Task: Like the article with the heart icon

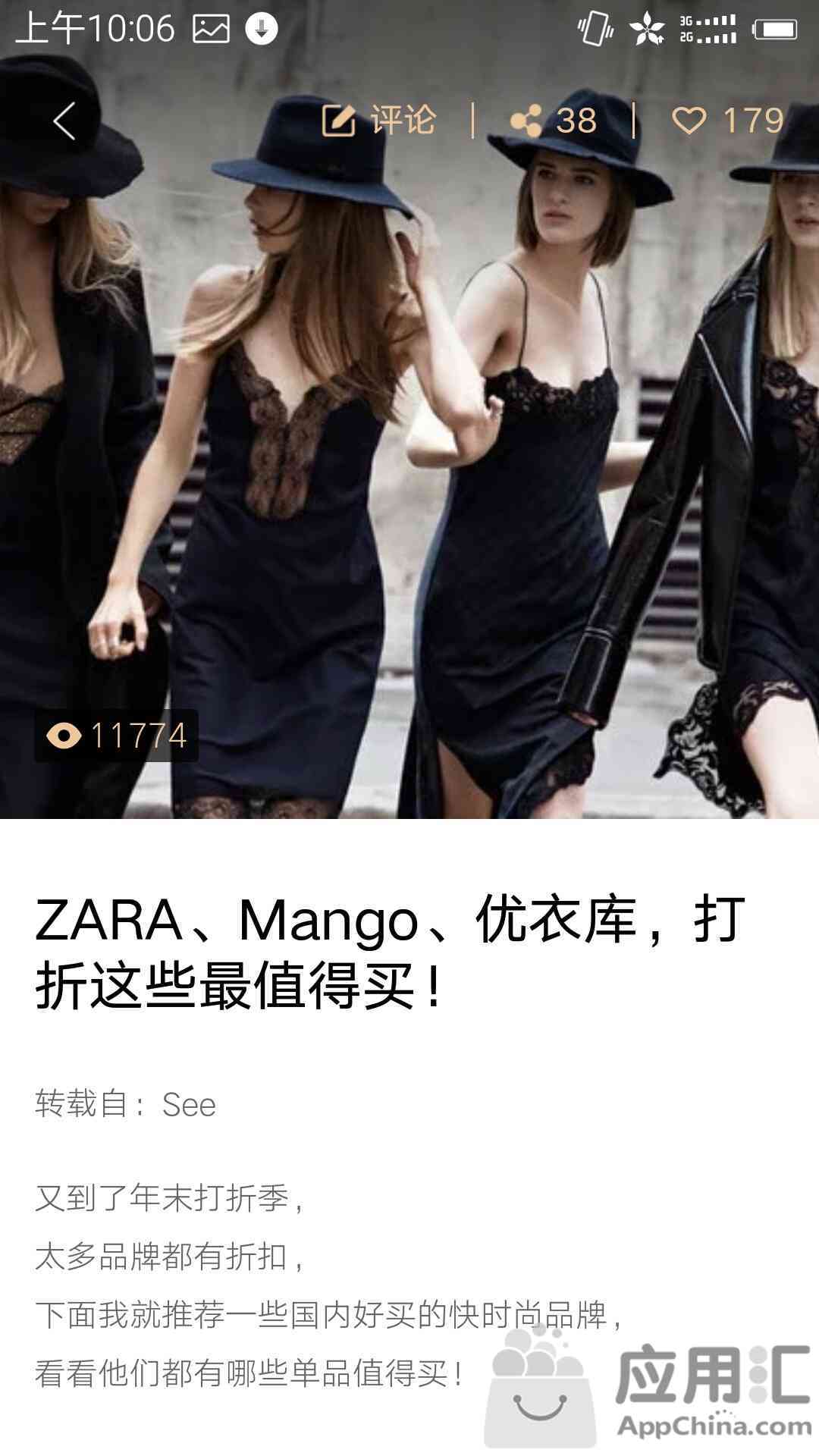Action: click(x=689, y=121)
